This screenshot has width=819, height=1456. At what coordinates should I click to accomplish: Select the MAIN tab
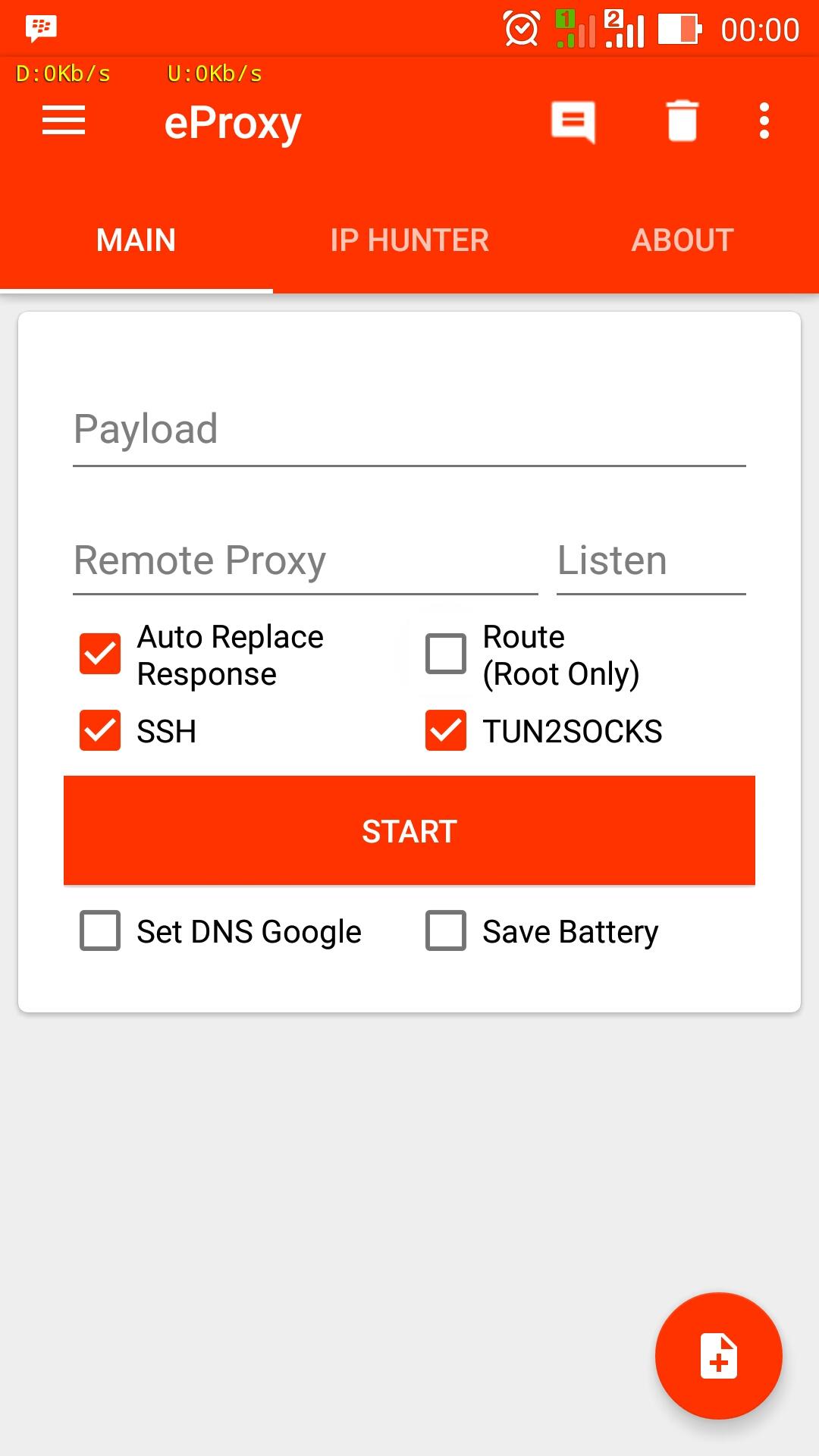pos(136,240)
